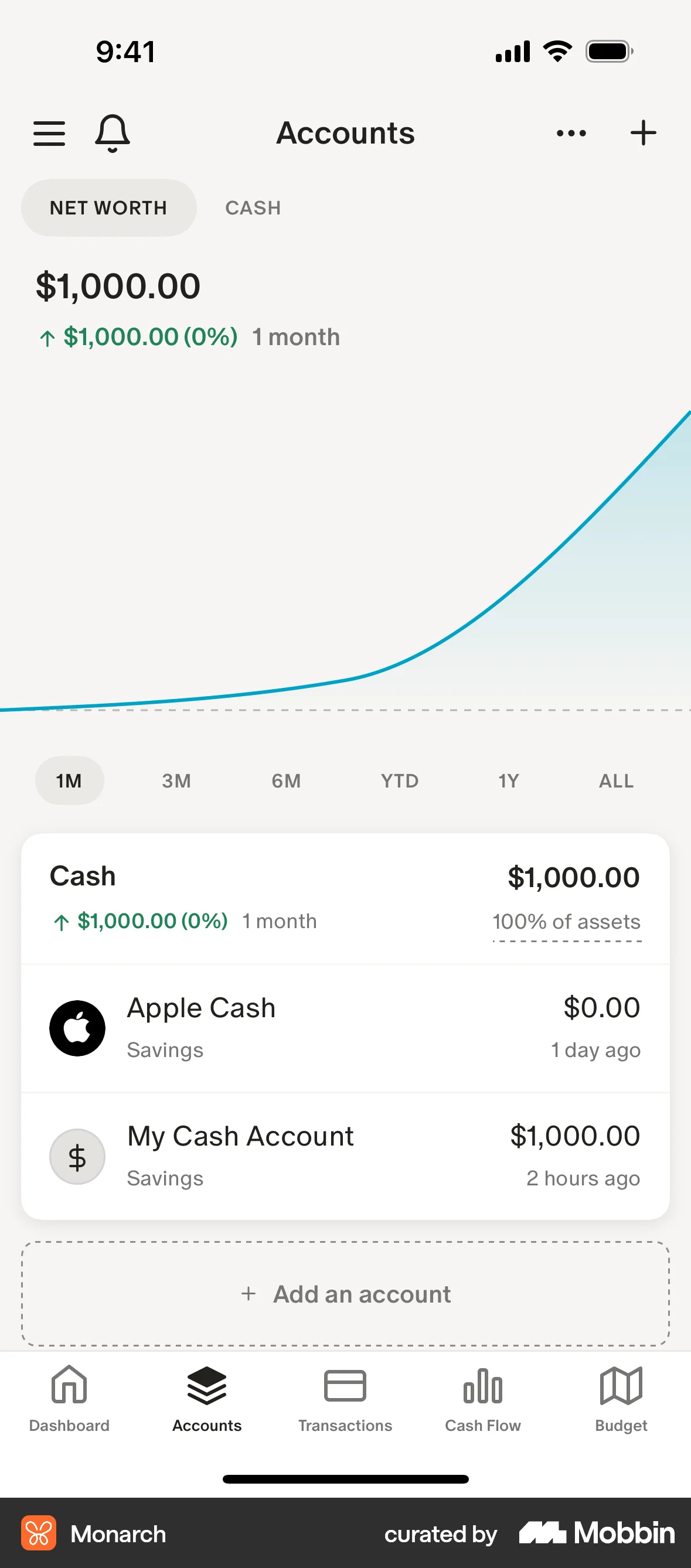Open the Transactions section
Viewport: 691px width, 1568px height.
(x=345, y=1400)
